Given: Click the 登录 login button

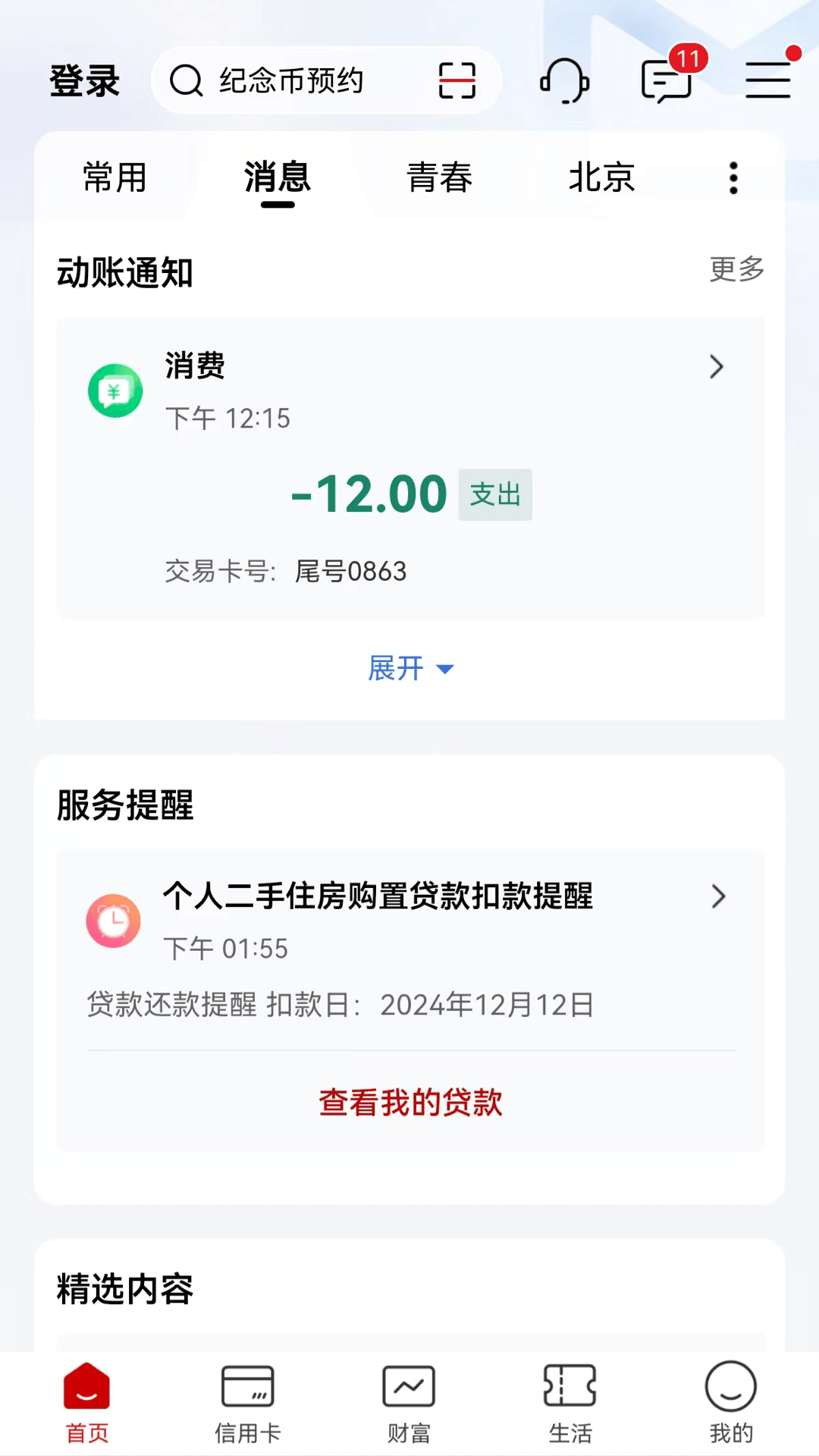Looking at the screenshot, I should coord(83,81).
